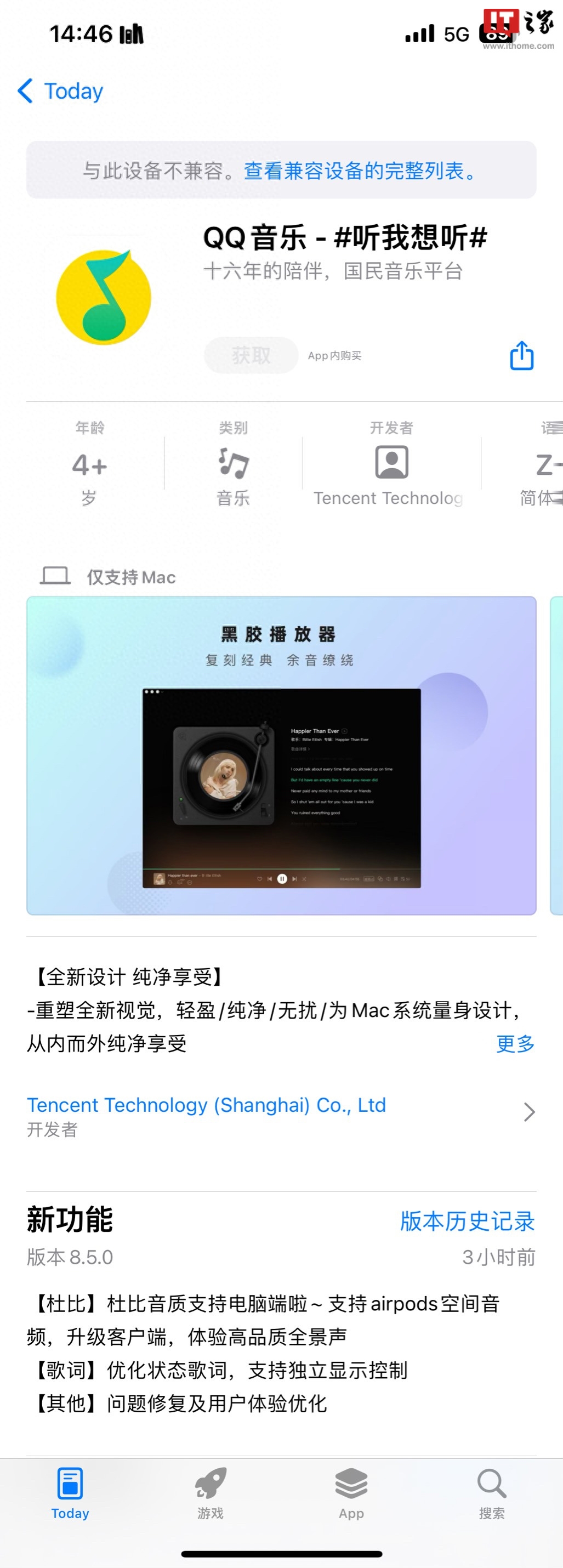Screen dimensions: 563x1568
Task: Share the QQ音乐 app page
Action: (521, 355)
